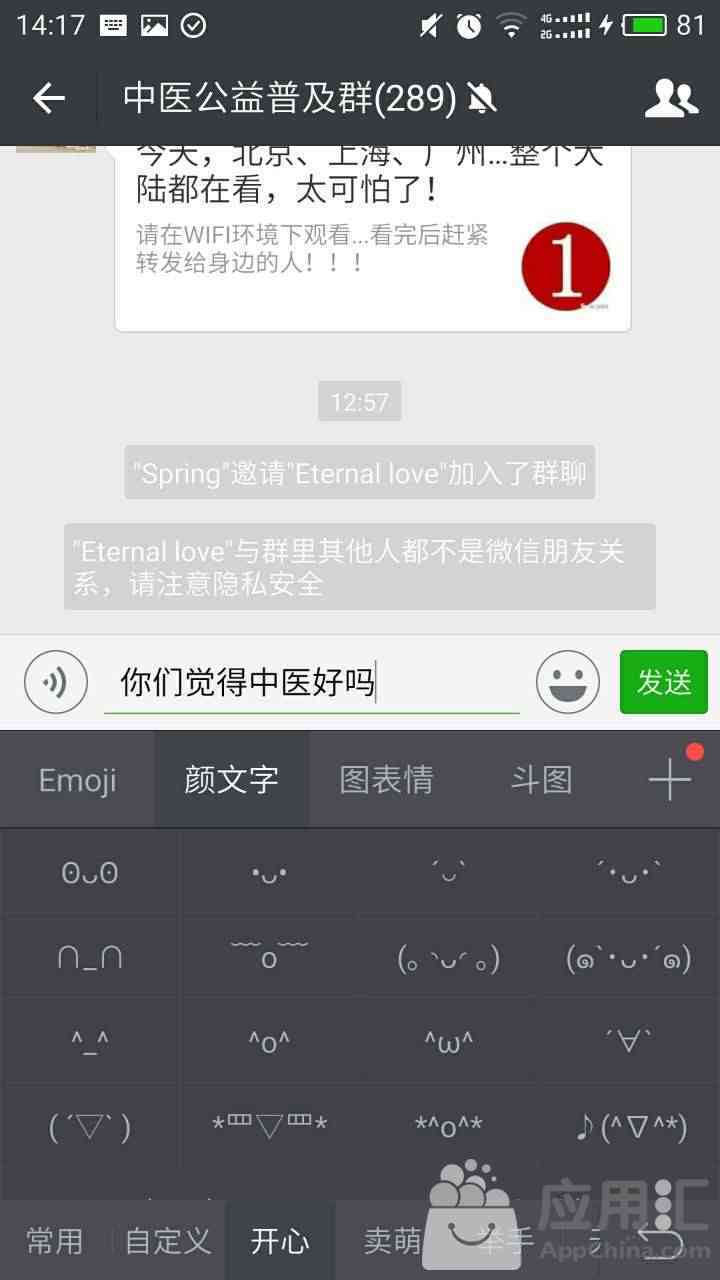Viewport: 720px width, 1280px height.
Task: Select the 开心 kaomoji category
Action: coord(280,1241)
